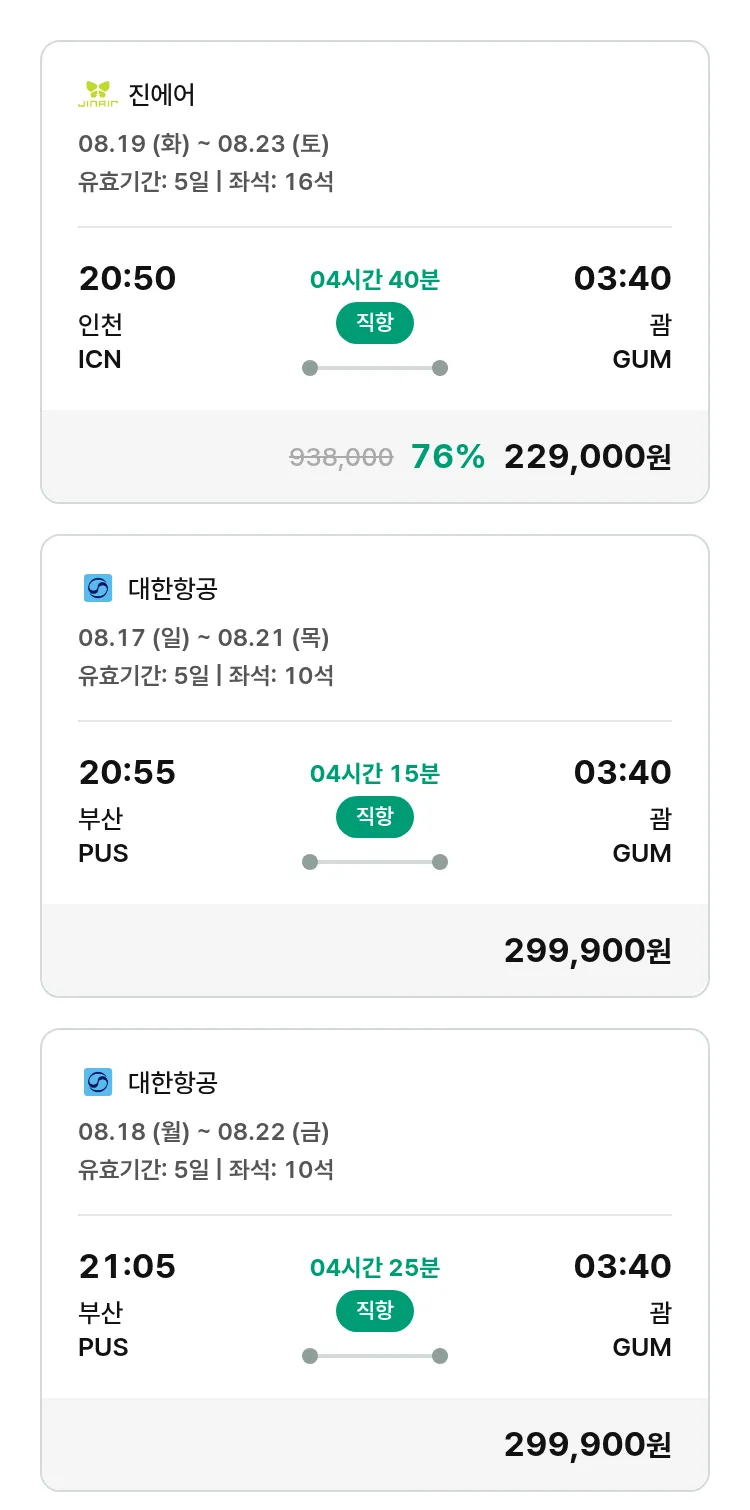Click the 직항 badge on the 21:05 PUS flight
This screenshot has height=1510, width=750.
pos(374,1311)
